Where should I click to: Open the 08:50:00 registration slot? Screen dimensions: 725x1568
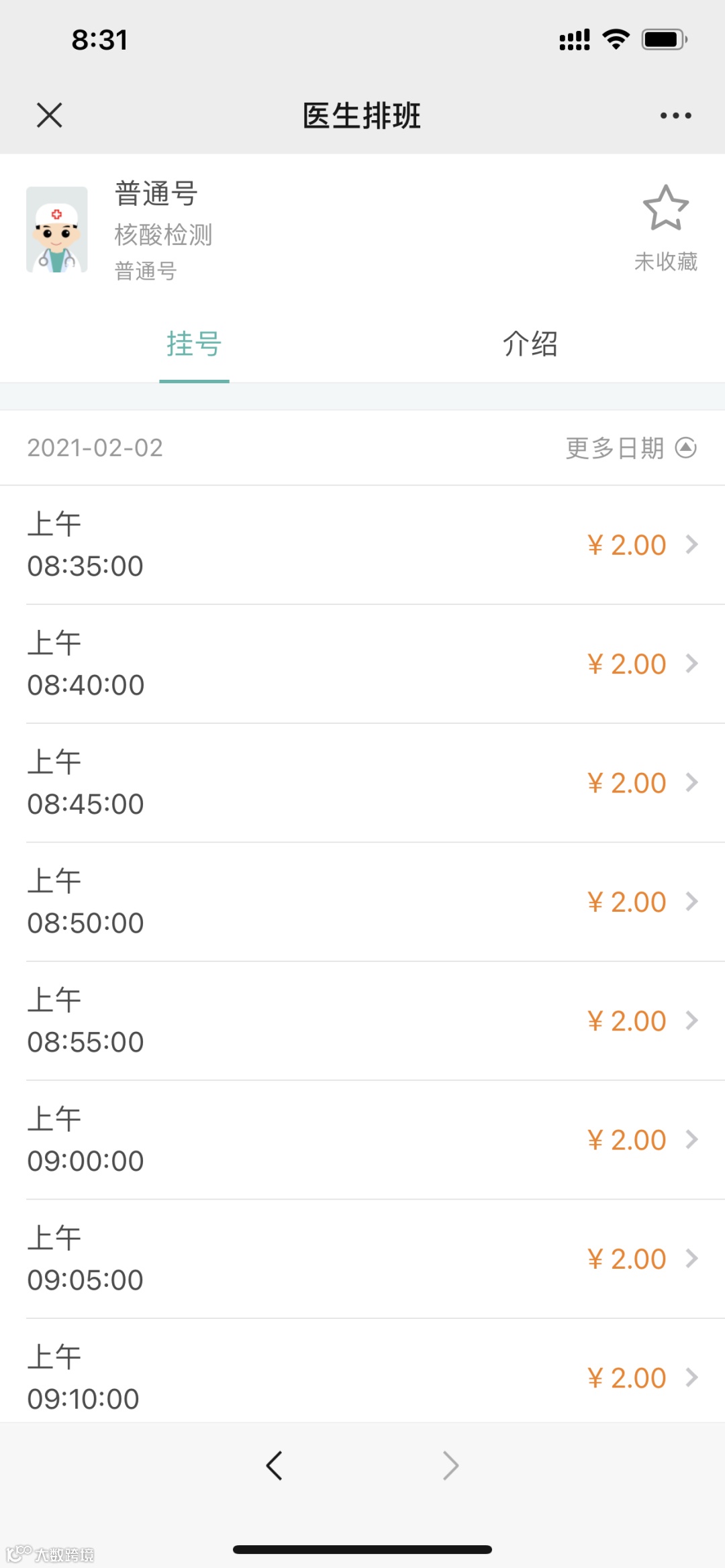[362, 902]
